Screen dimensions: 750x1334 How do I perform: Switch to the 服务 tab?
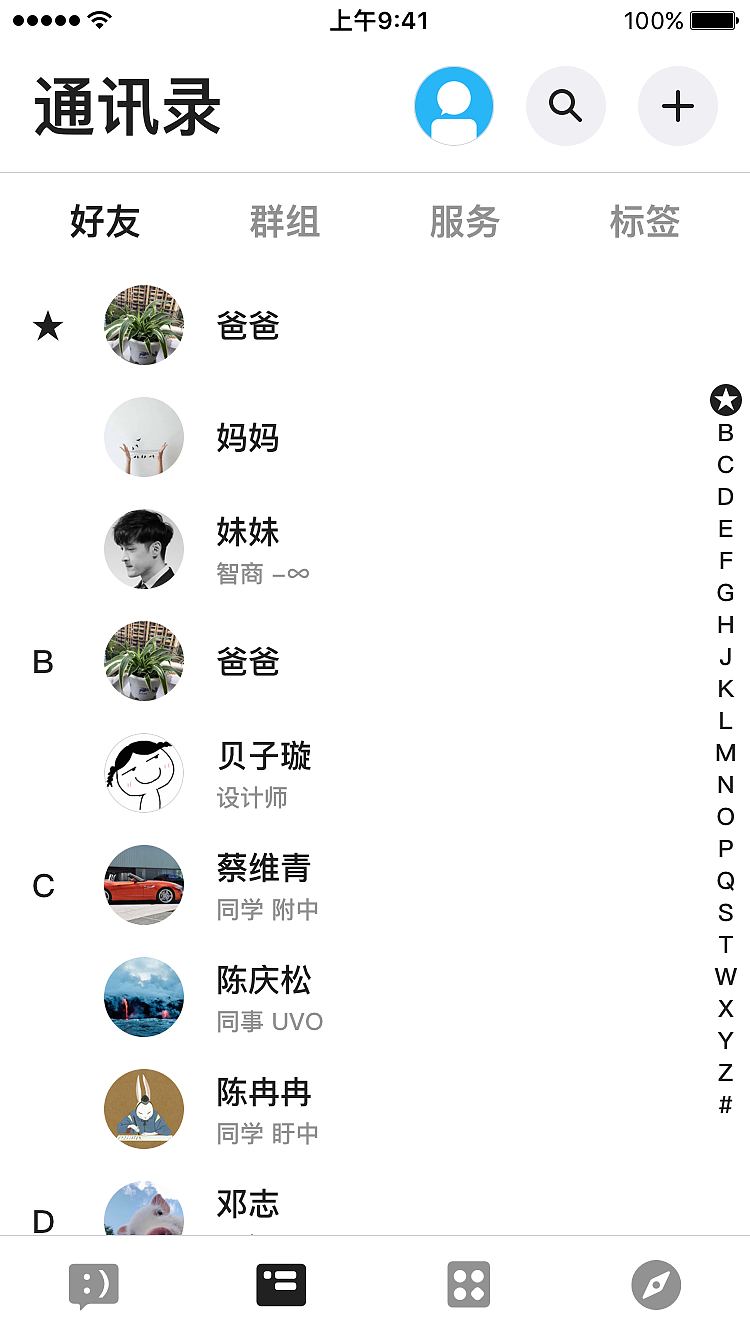[x=465, y=221]
